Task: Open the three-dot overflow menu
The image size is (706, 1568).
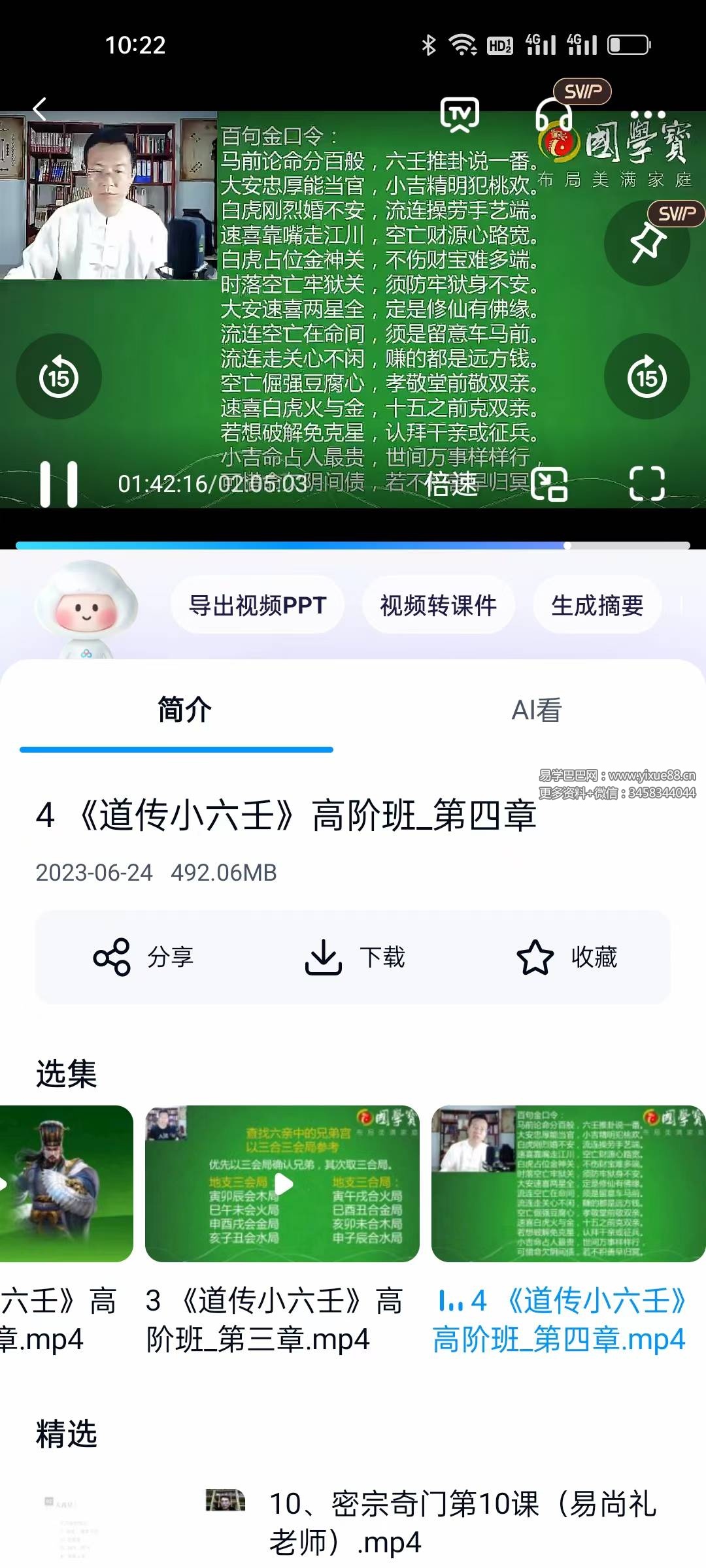Action: (x=647, y=115)
